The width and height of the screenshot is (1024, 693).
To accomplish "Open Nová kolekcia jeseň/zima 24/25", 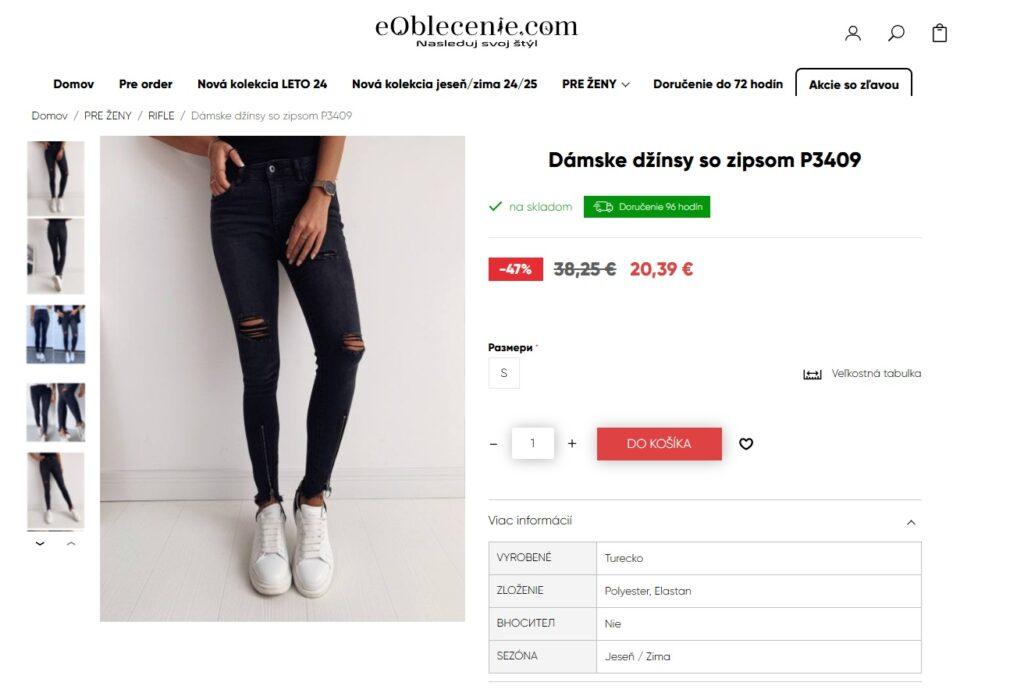I will (444, 84).
